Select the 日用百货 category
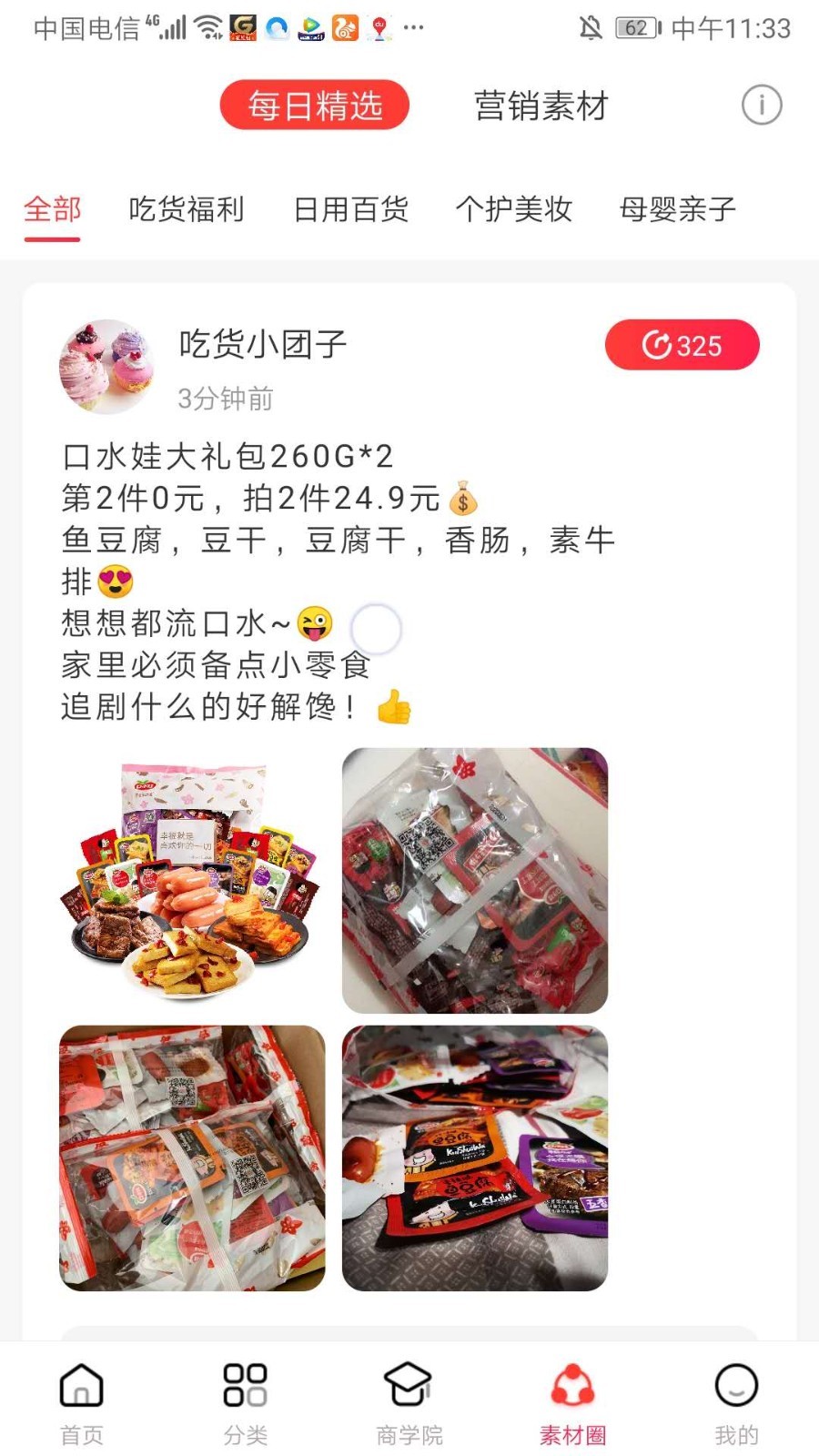 tap(350, 209)
